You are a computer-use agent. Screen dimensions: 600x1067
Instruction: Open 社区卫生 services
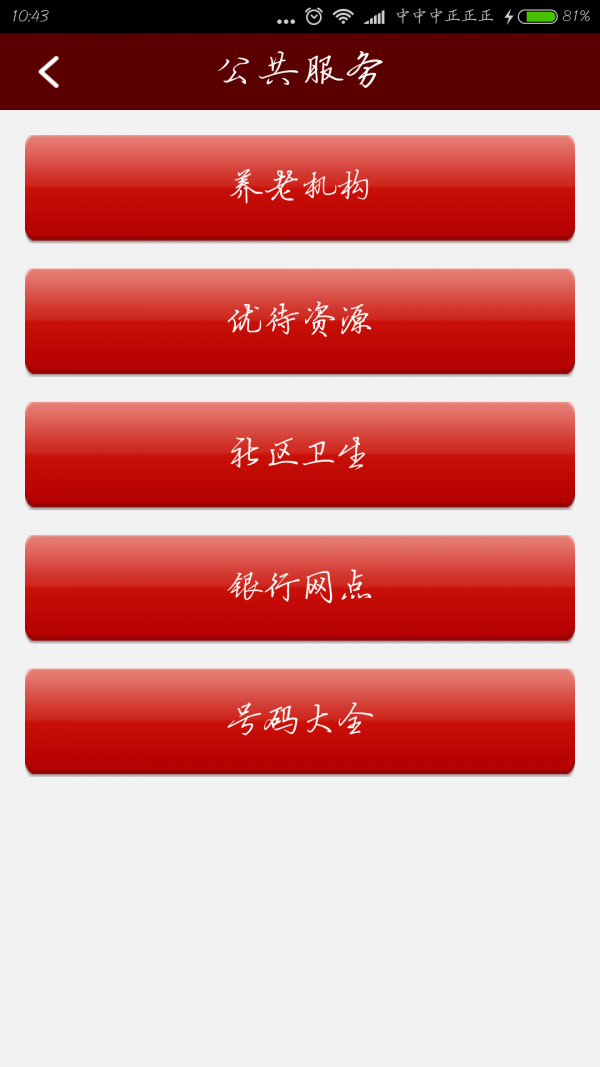(x=300, y=454)
